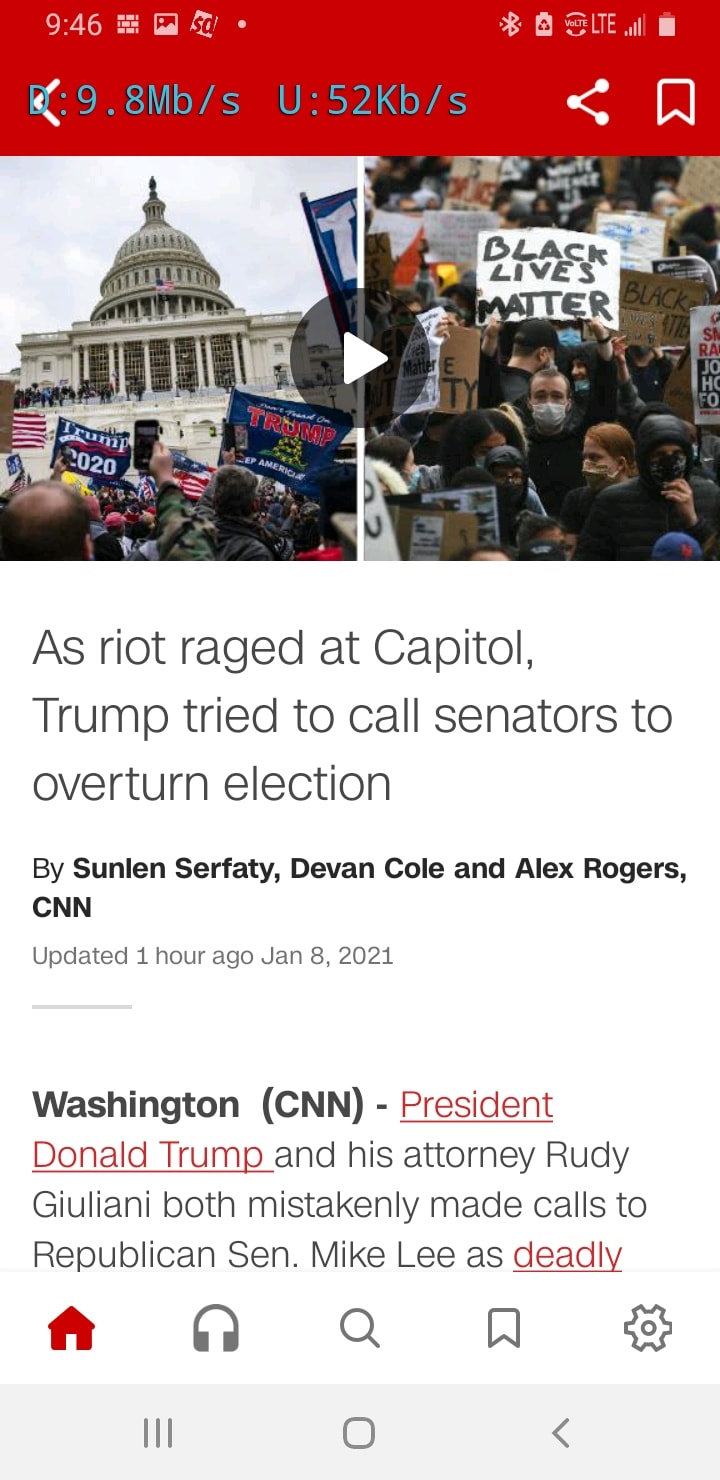Open recent apps from the navigation bar
This screenshot has width=720, height=1480.
click(x=158, y=1433)
